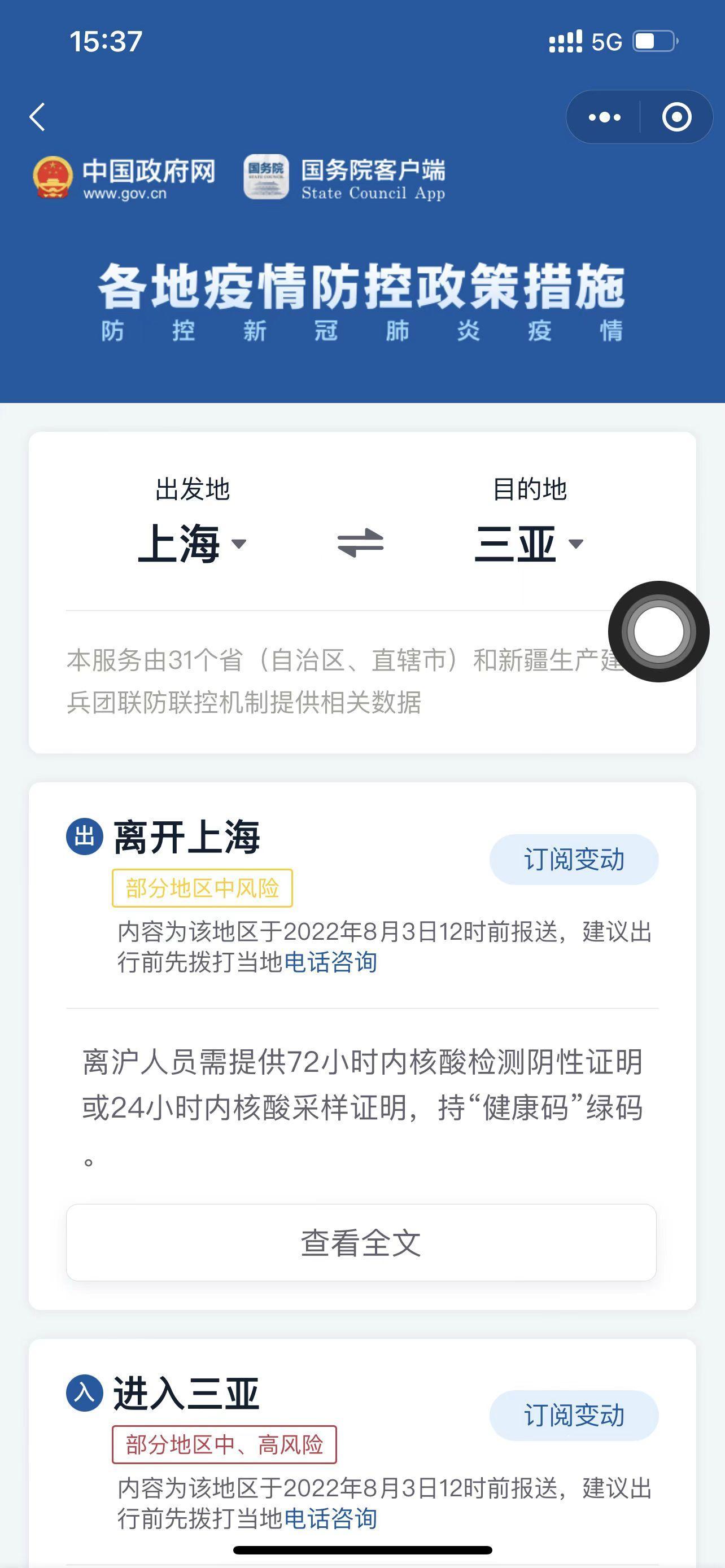Swap departure and destination cities

point(360,543)
